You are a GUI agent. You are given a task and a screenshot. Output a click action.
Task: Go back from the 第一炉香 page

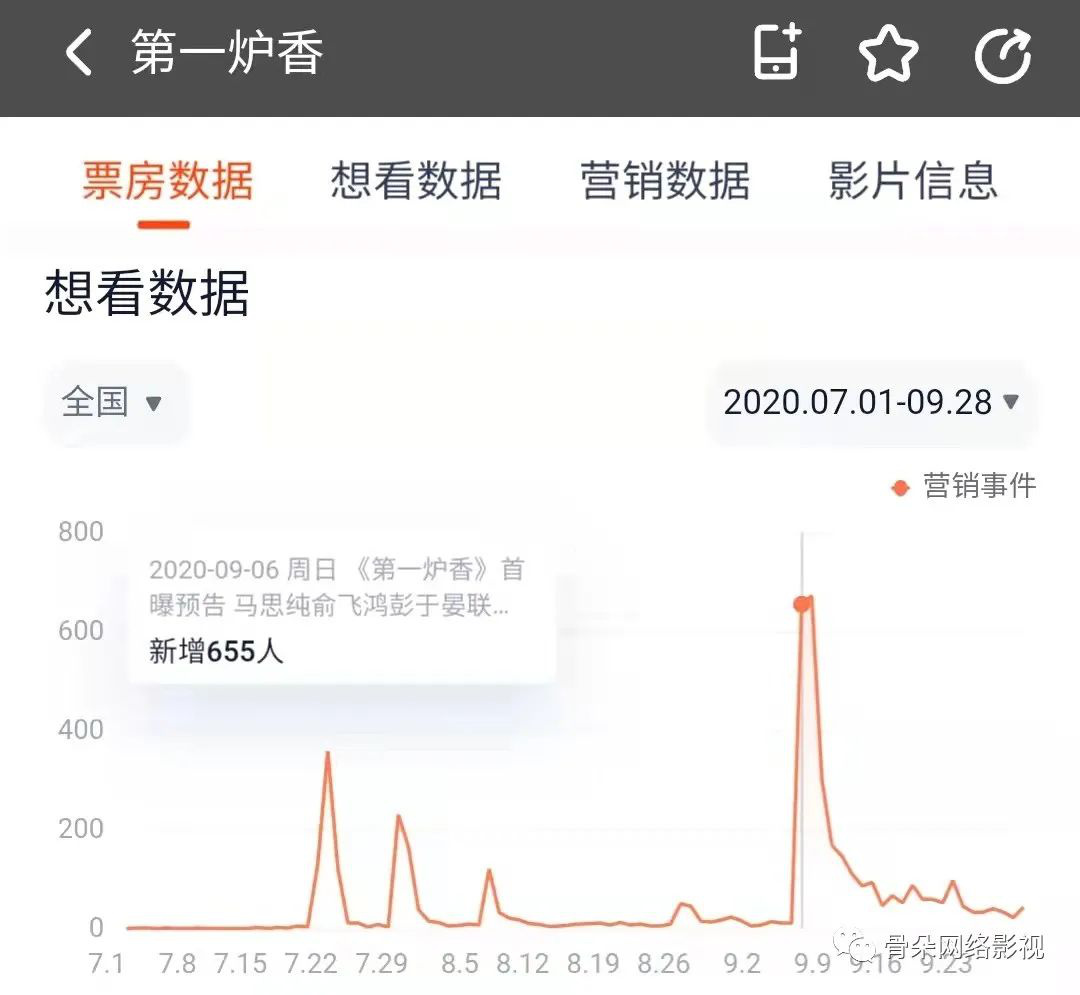[x=80, y=53]
